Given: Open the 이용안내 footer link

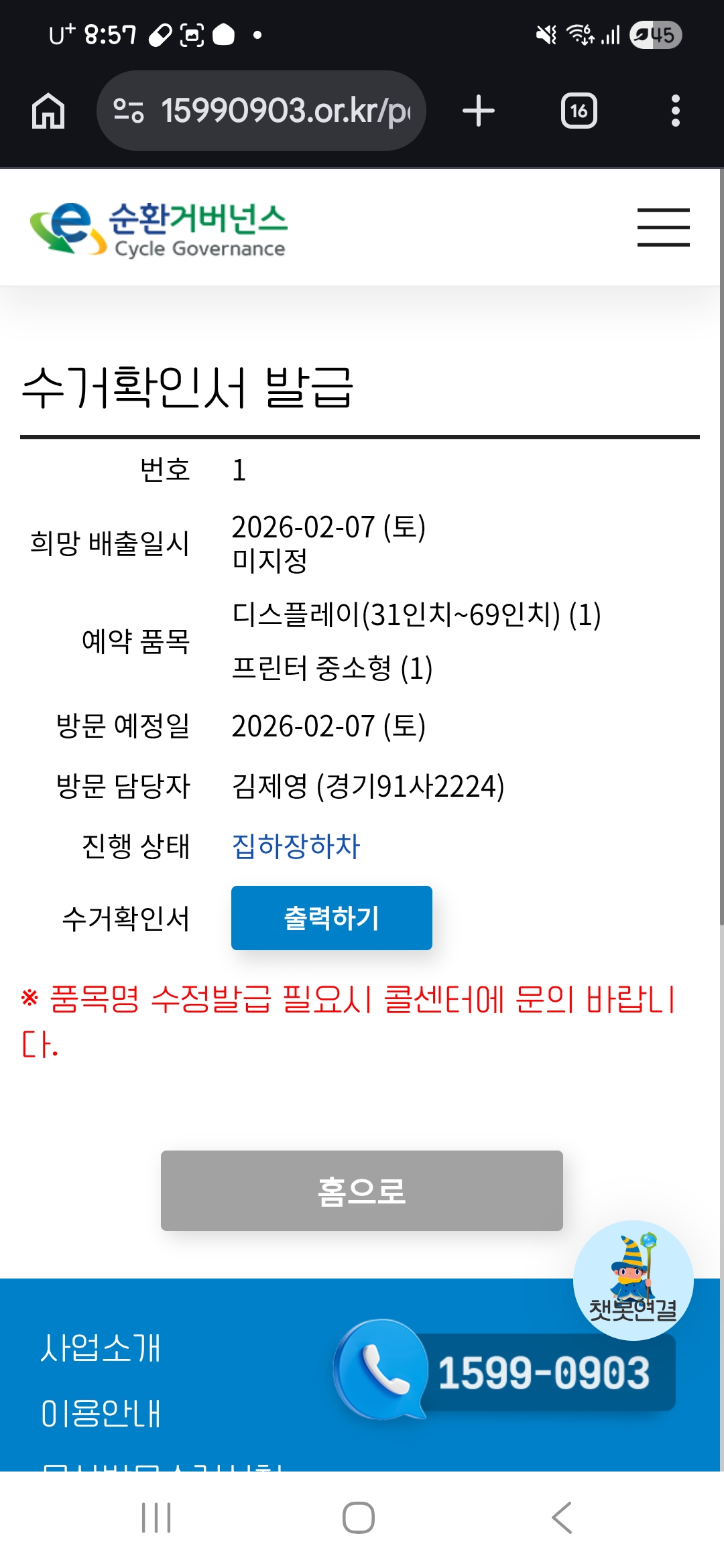Looking at the screenshot, I should point(101,1413).
